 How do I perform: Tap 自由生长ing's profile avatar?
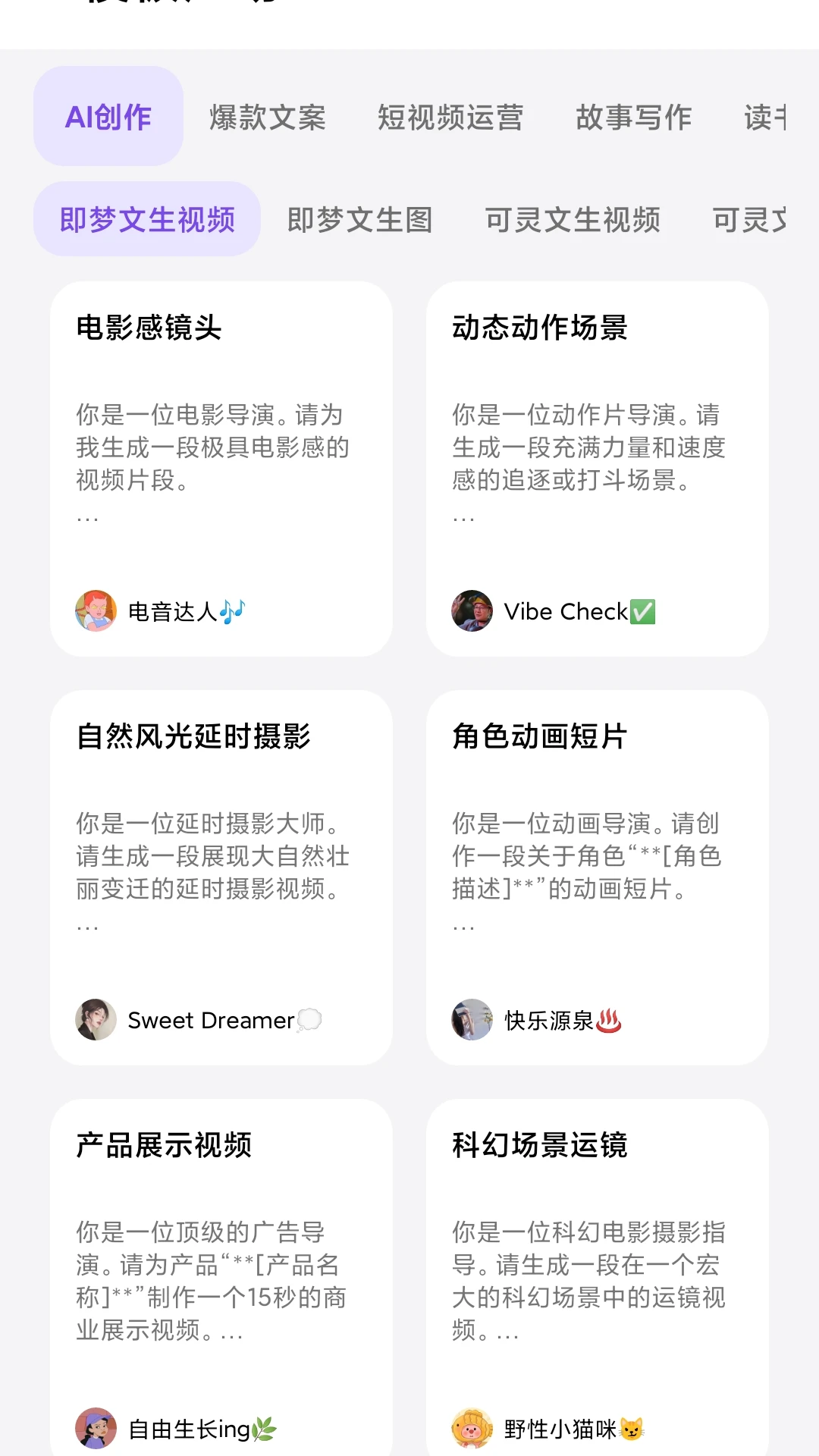96,1429
